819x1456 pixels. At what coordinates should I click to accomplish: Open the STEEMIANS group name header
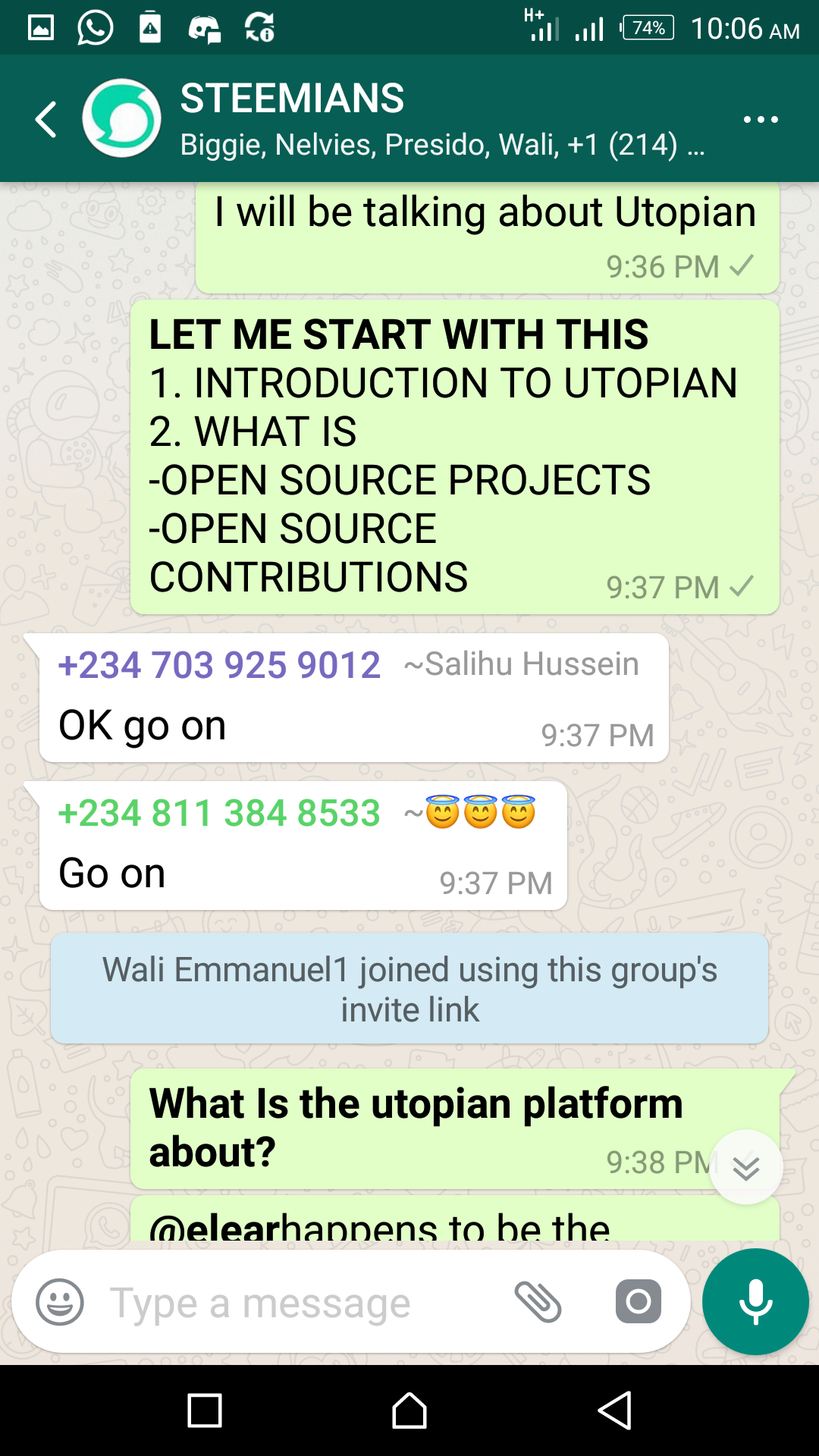coord(292,97)
